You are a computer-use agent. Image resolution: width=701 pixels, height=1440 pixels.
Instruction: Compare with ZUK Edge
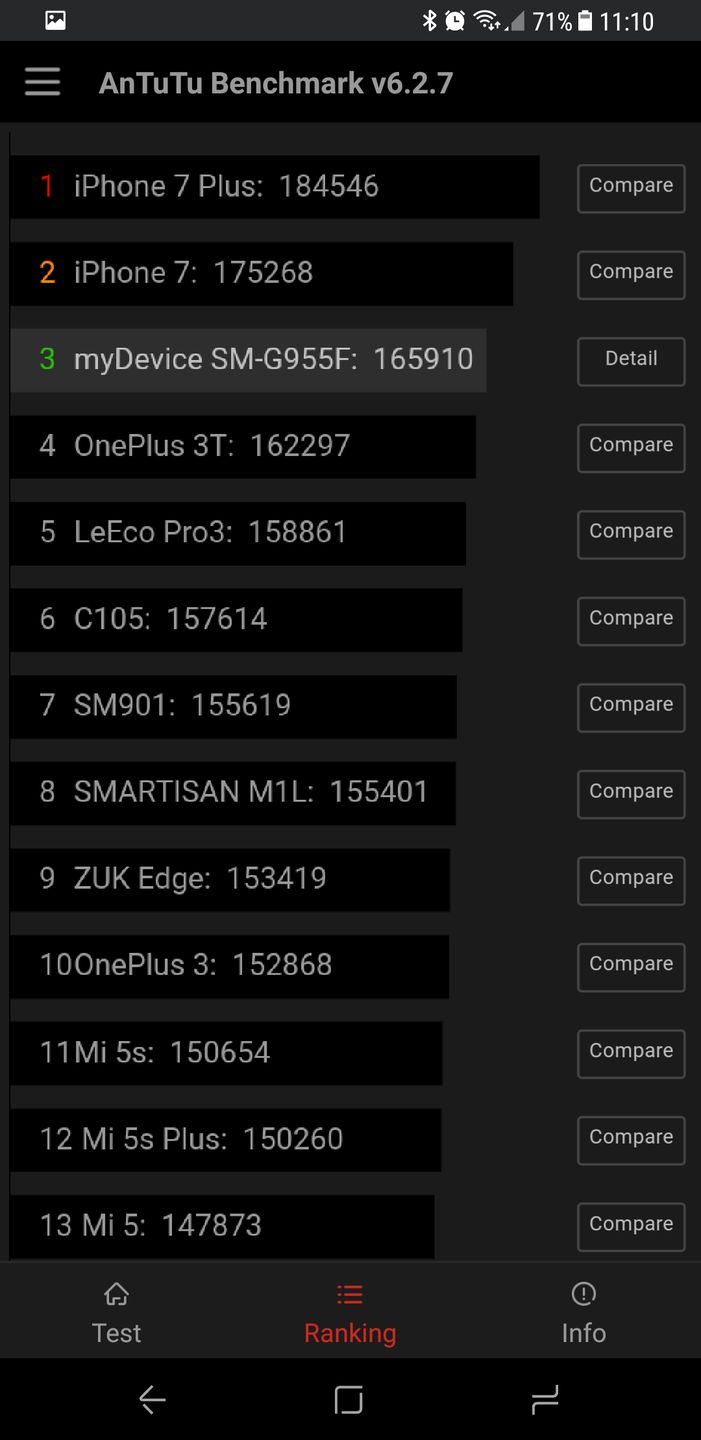pos(630,880)
